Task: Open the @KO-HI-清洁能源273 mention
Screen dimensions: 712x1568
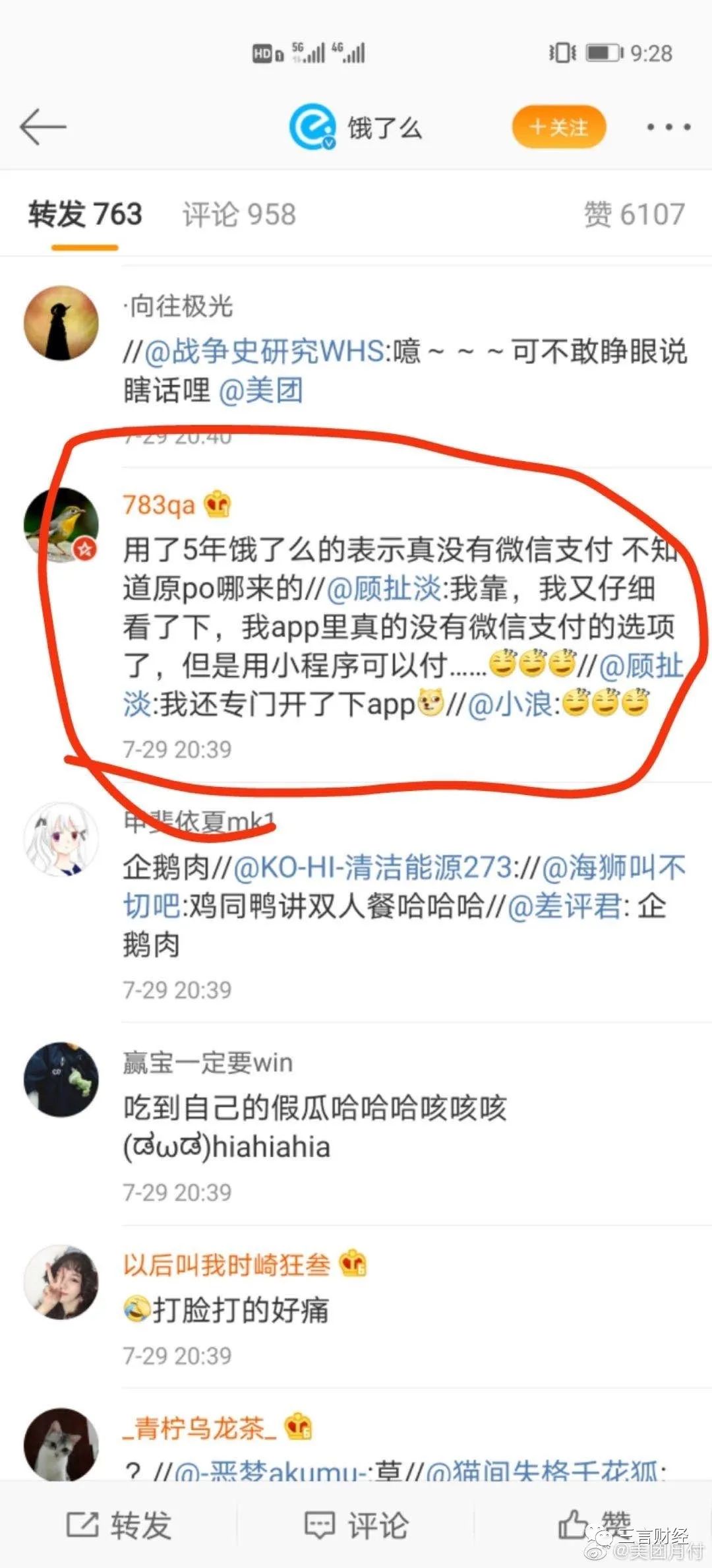Action: coord(372,867)
